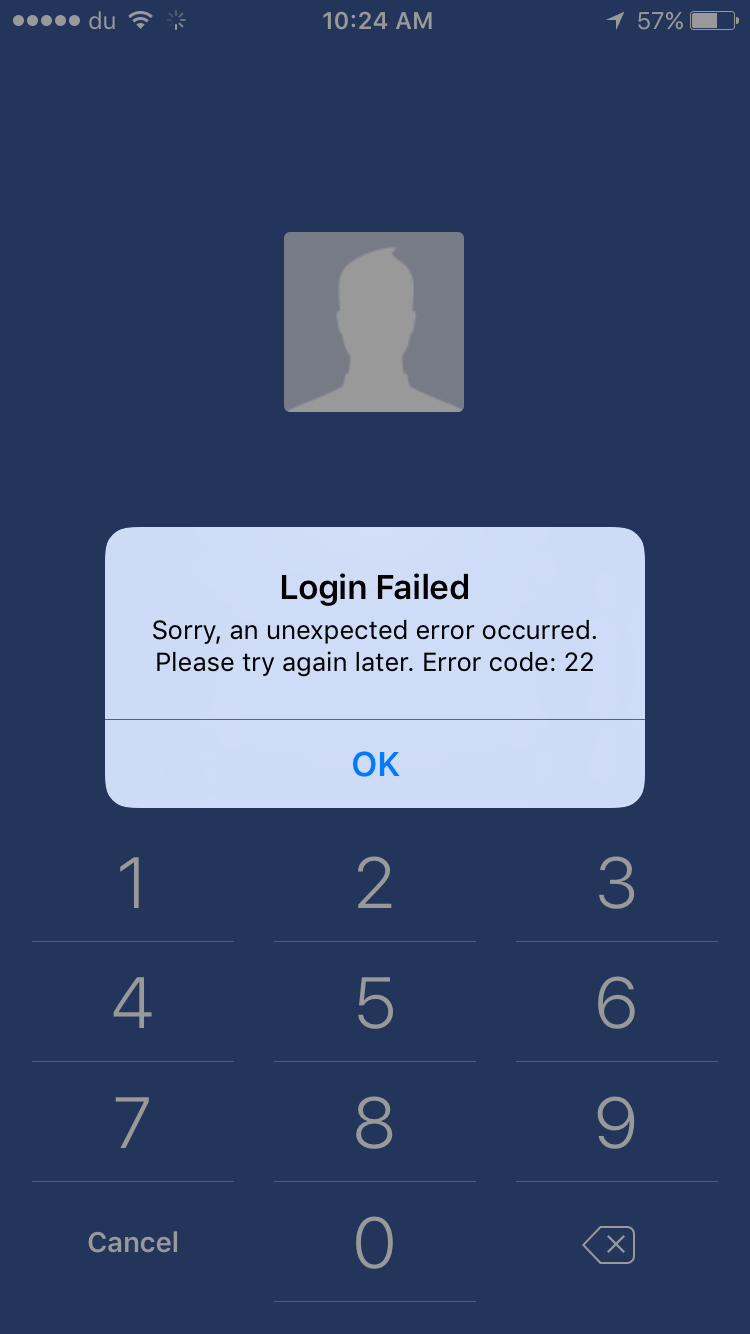Delete the last digit with backspace
Image resolution: width=750 pixels, height=1334 pixels.
[x=609, y=1245]
